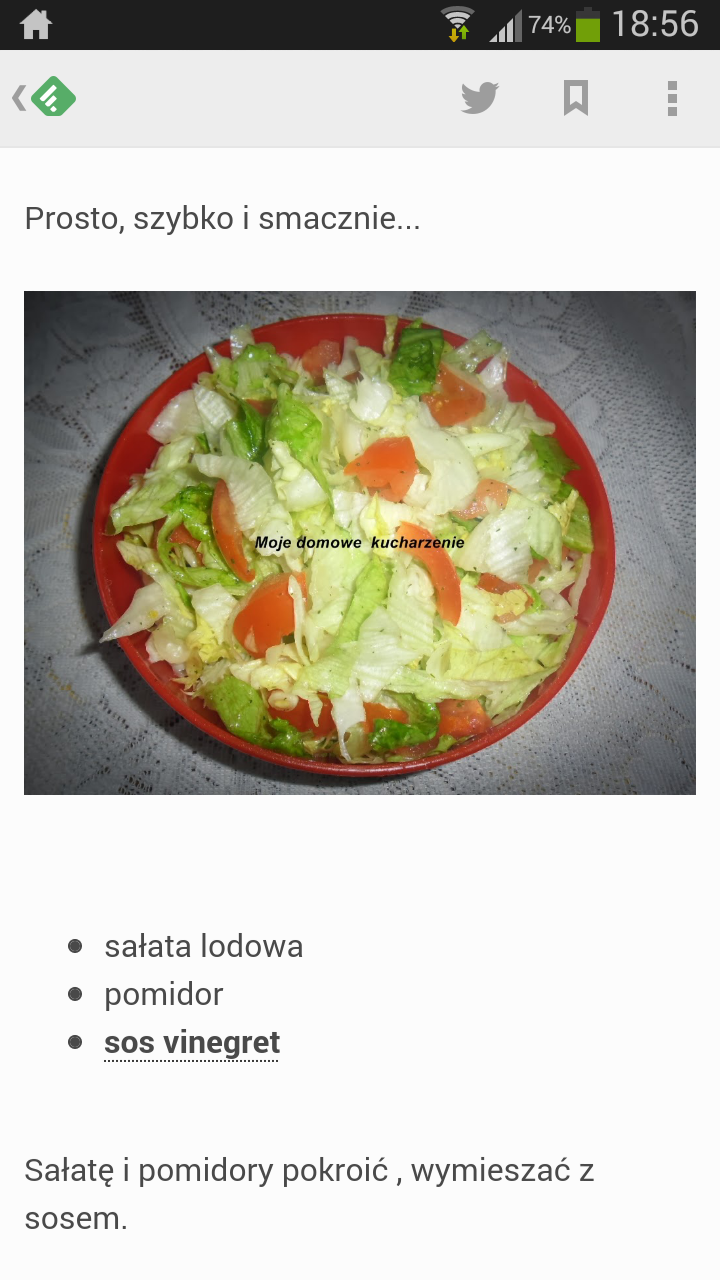Tap the system home icon
Screen dimensions: 720x1280
coord(36,24)
